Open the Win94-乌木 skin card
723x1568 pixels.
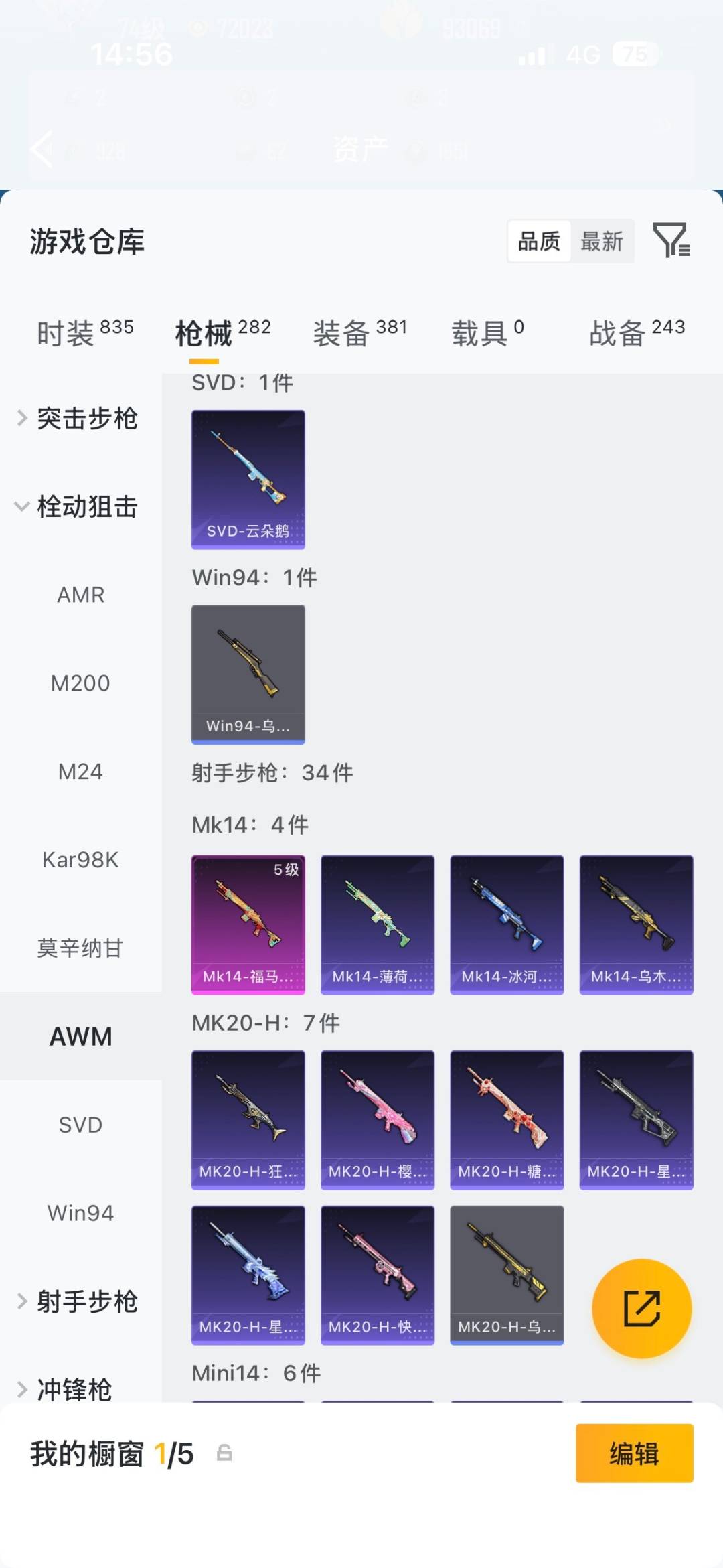(248, 674)
